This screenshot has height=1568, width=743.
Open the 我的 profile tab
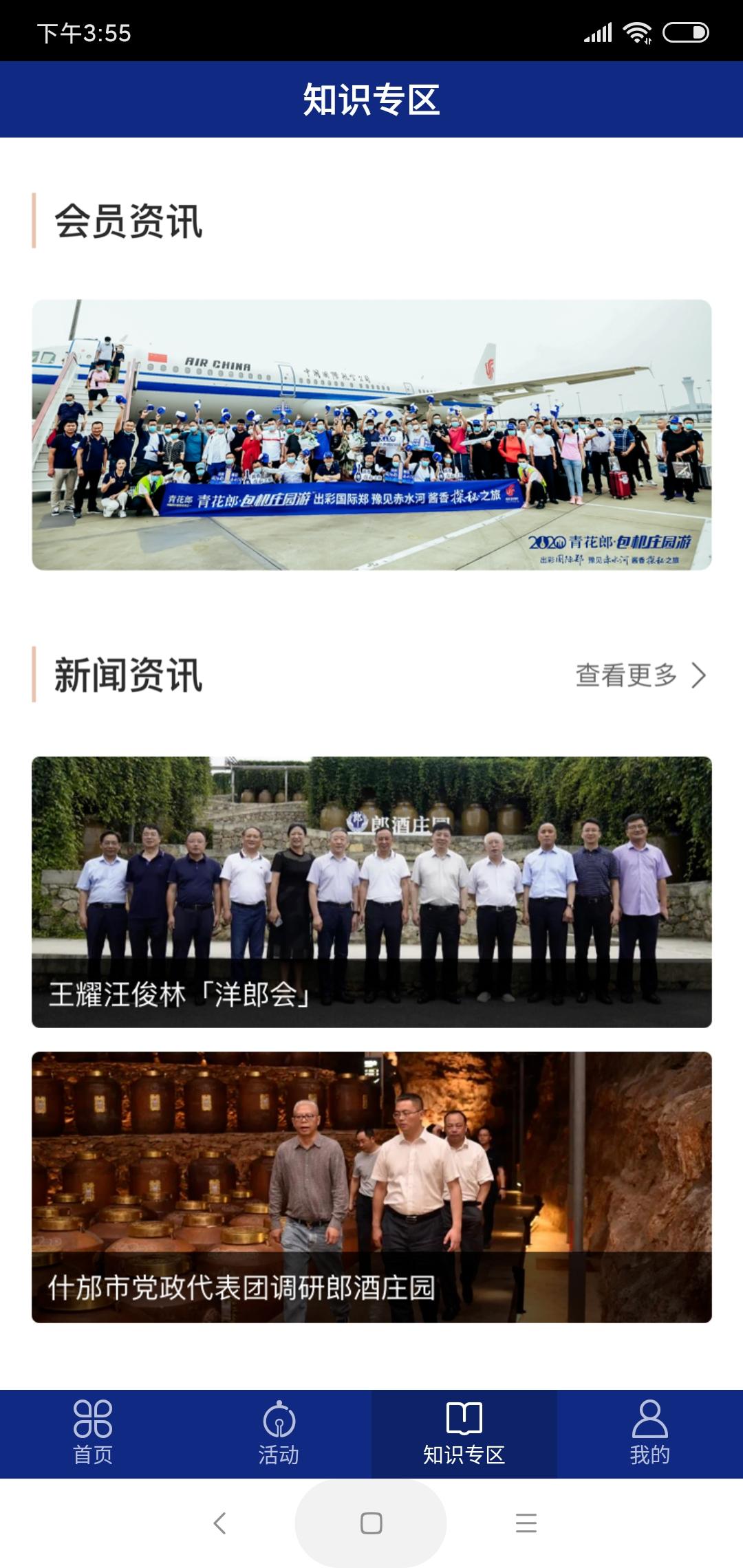649,1433
